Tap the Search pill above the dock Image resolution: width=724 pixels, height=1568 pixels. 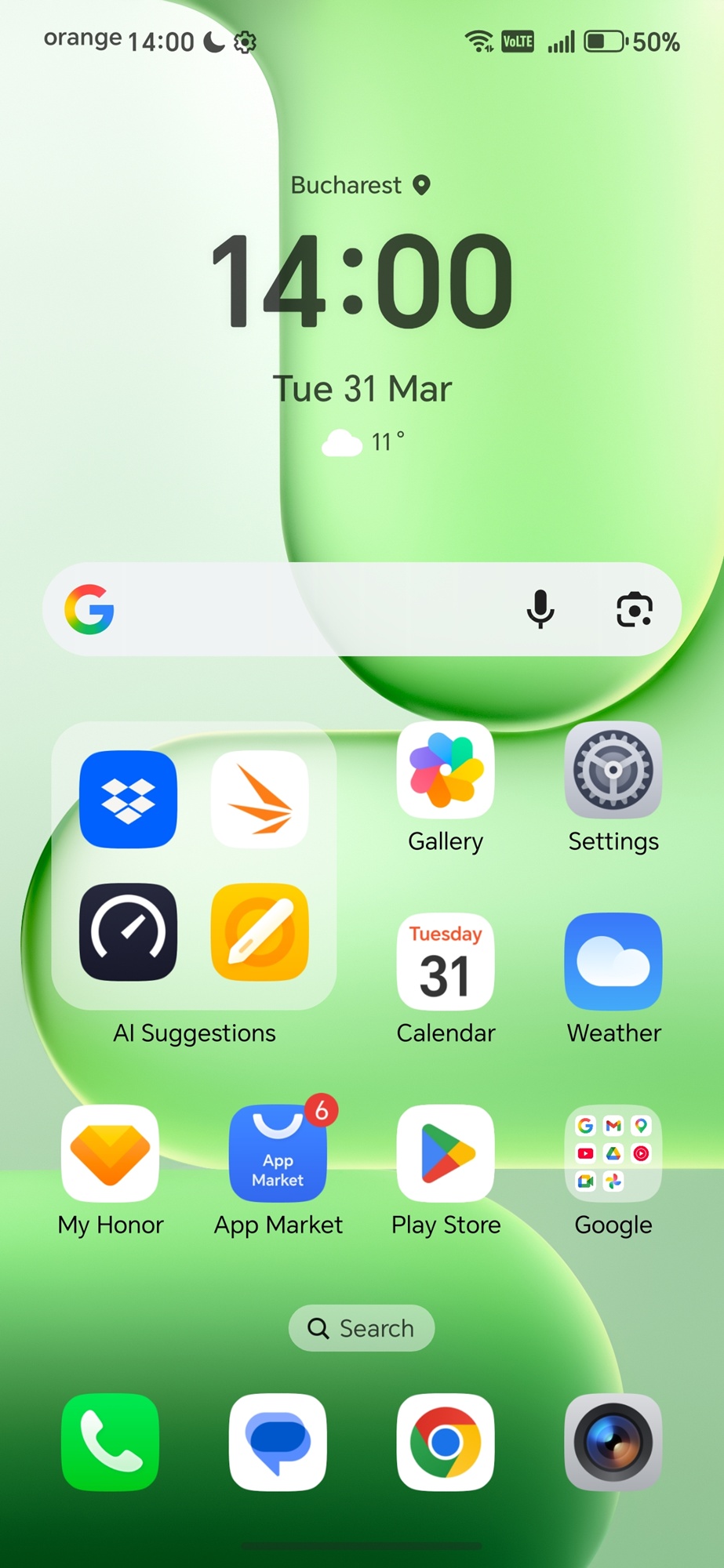[x=362, y=1328]
